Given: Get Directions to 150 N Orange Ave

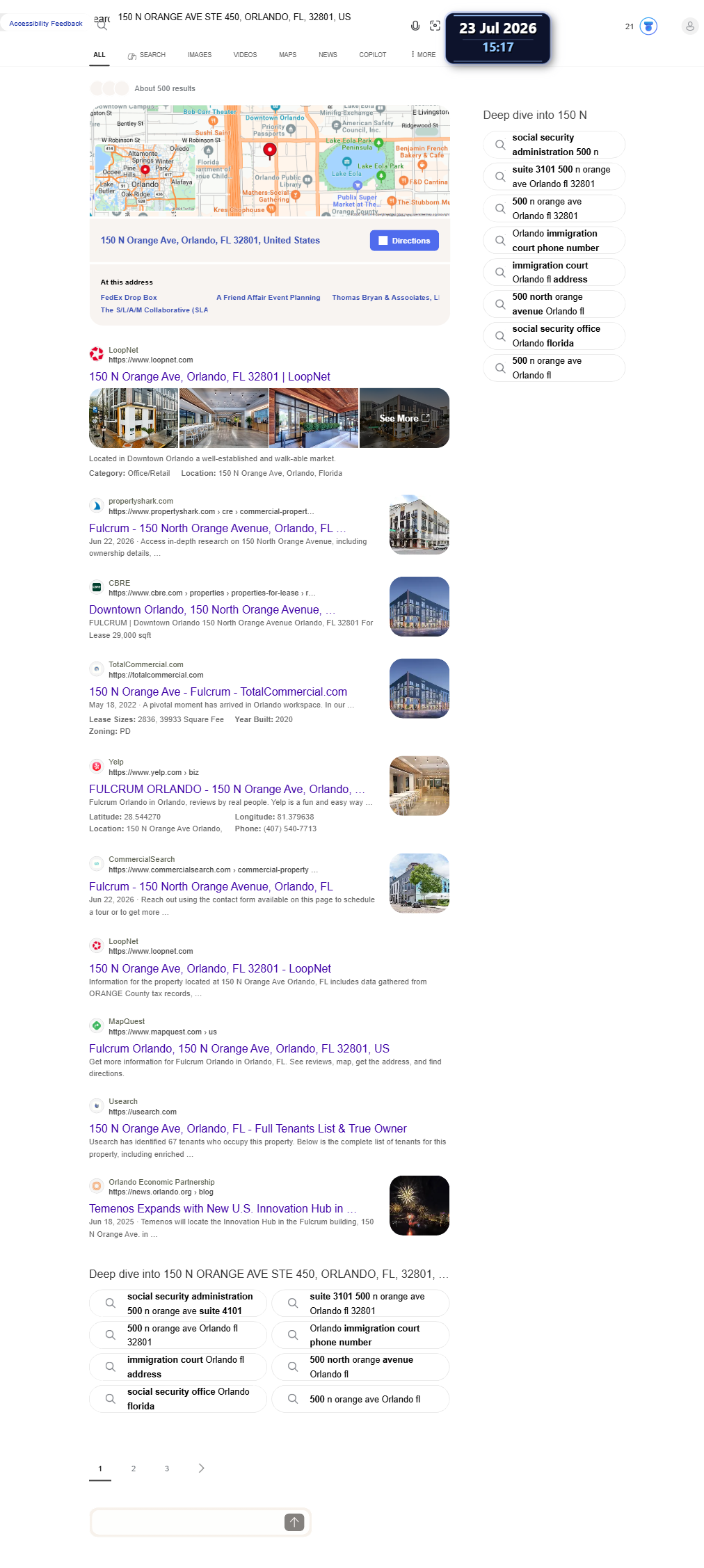Looking at the screenshot, I should point(404,241).
